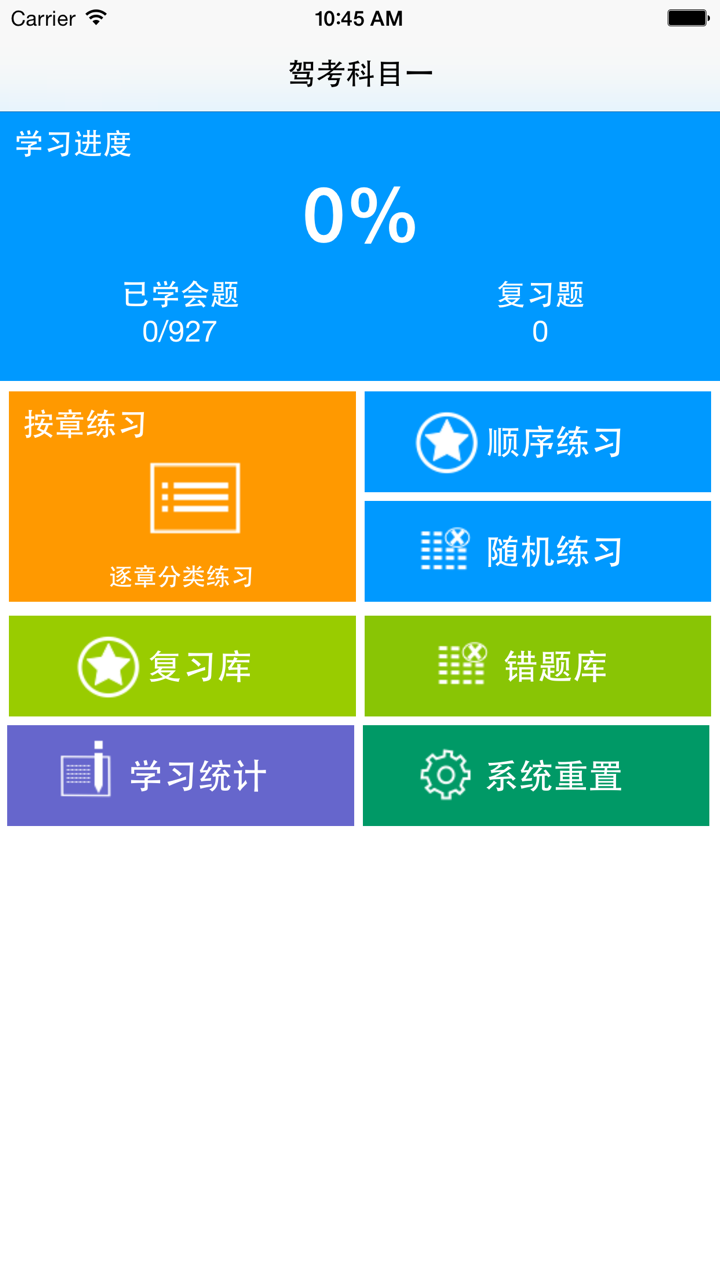Image resolution: width=720 pixels, height=1280 pixels.
Task: Click the star icon next to 顺序练习
Action: [447, 441]
